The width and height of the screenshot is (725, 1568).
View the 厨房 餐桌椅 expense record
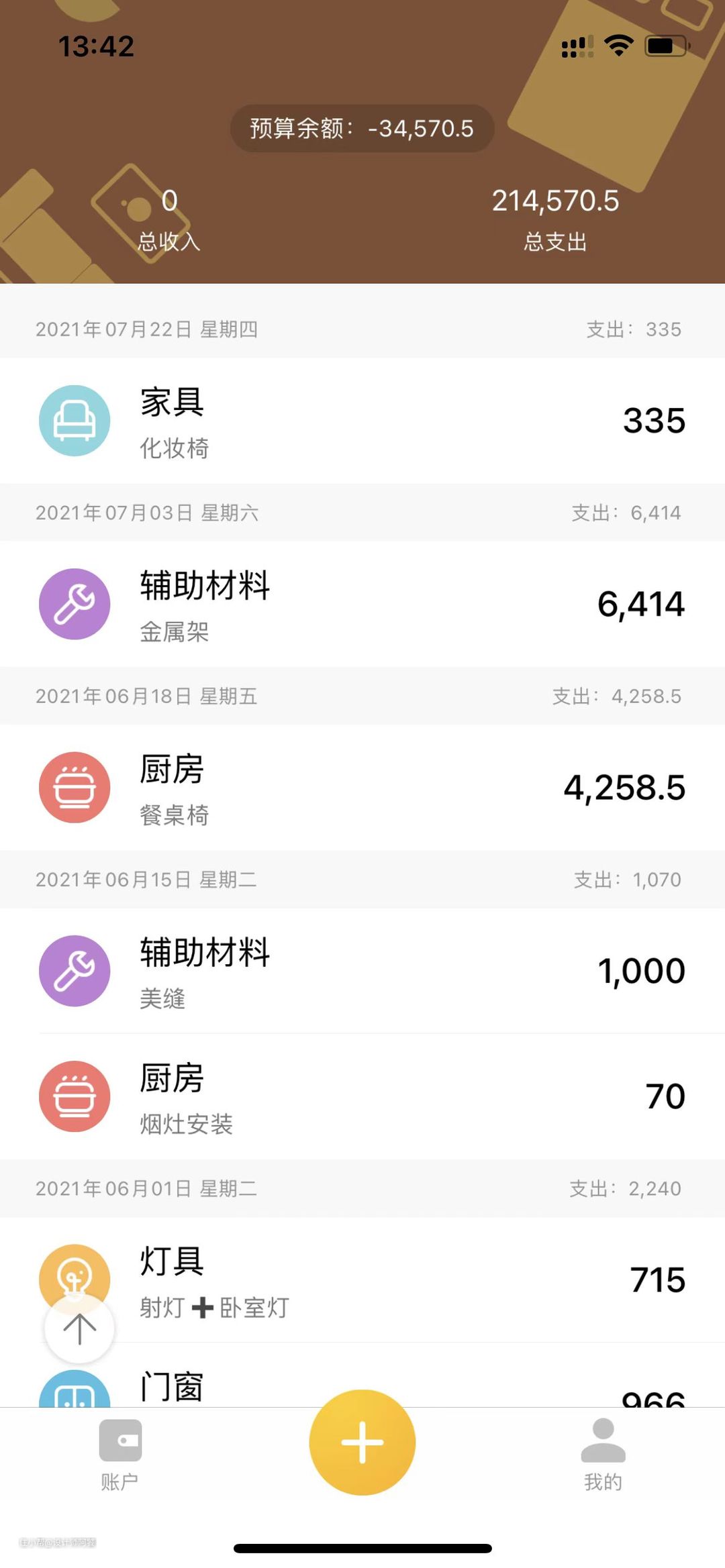pos(362,787)
